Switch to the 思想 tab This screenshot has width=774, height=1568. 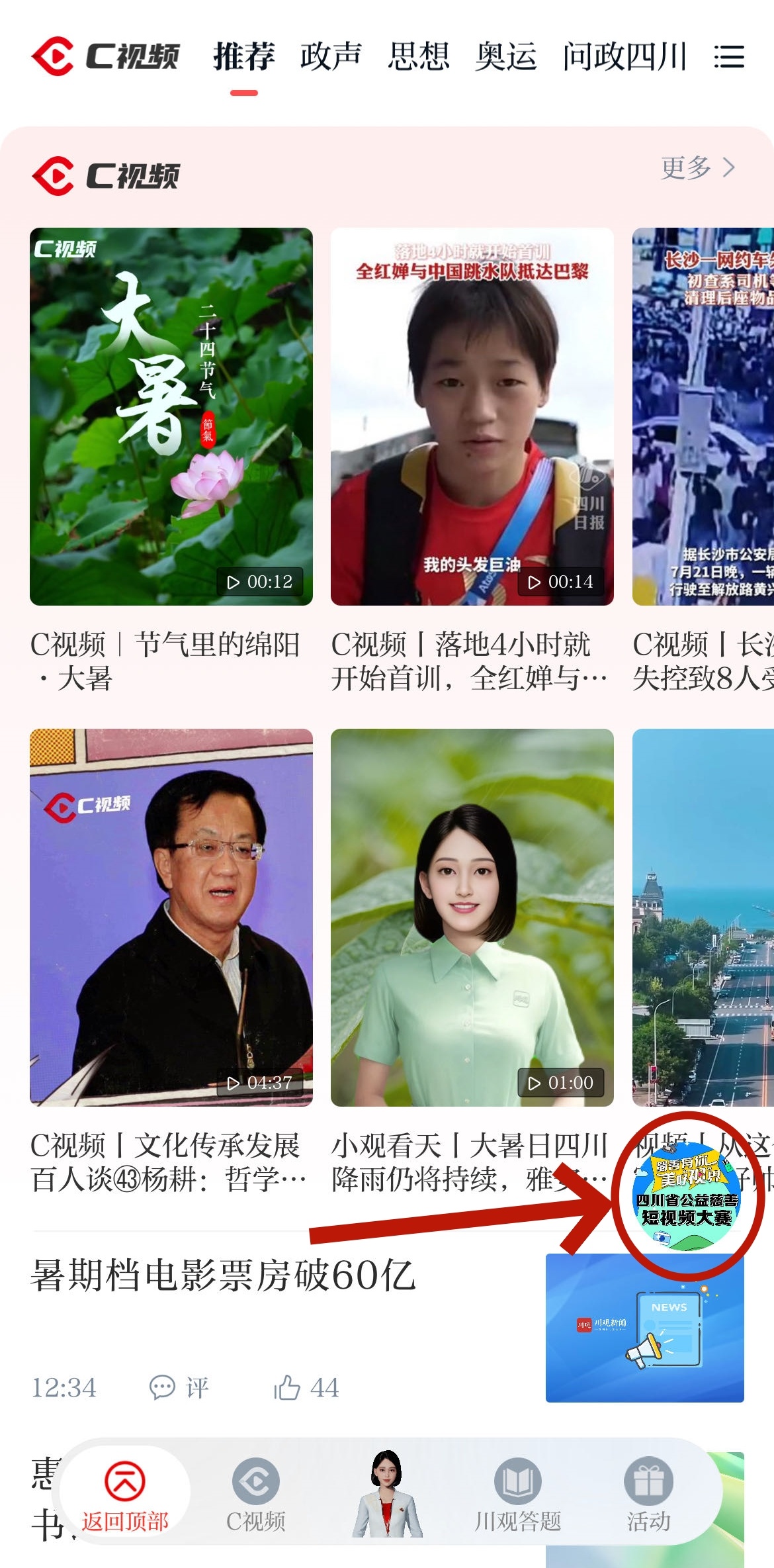pos(418,56)
